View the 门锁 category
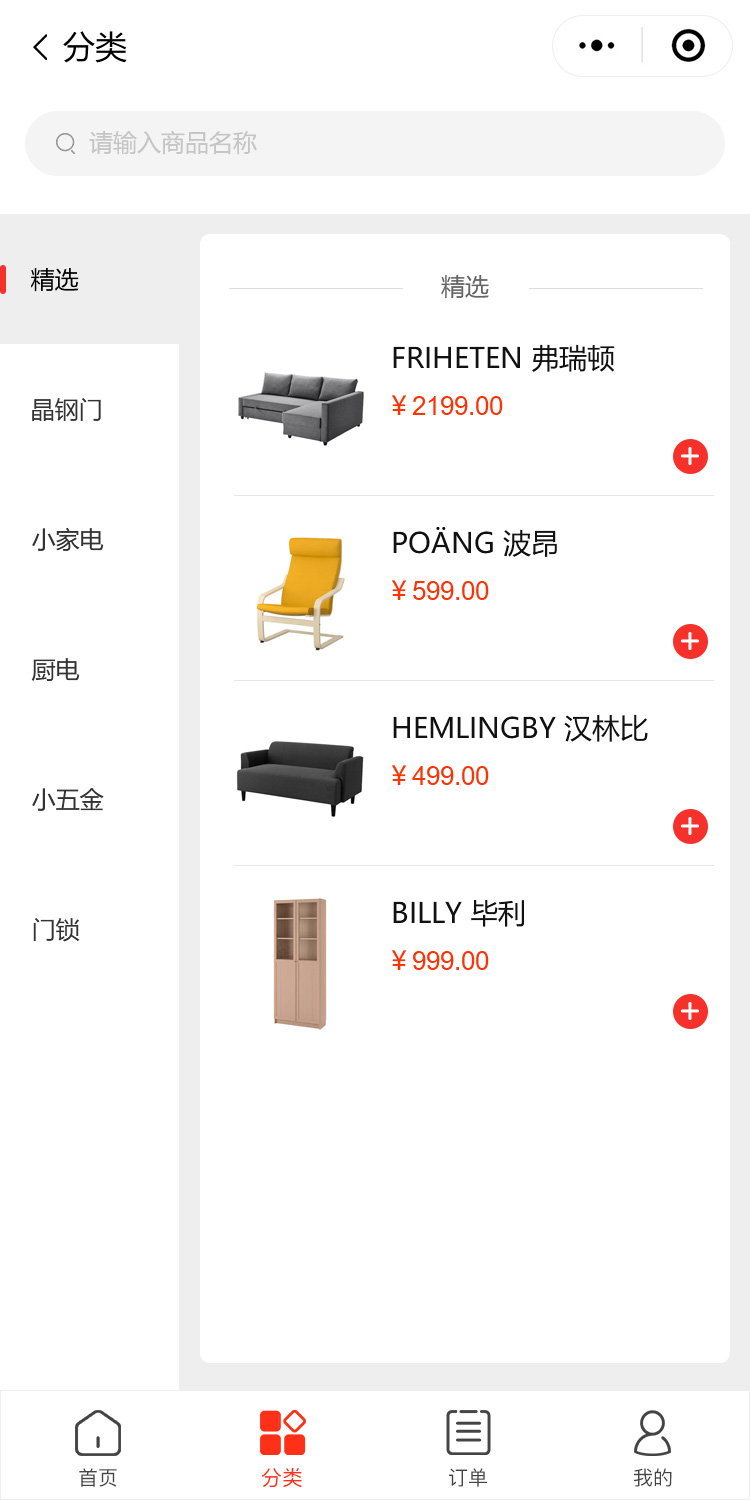 [x=56, y=930]
